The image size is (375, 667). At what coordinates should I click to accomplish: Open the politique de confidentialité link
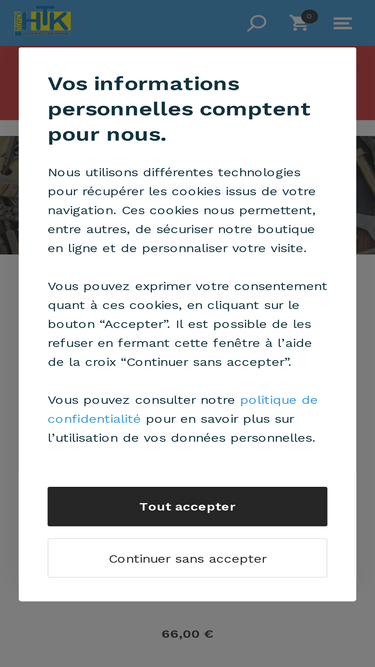tap(182, 409)
